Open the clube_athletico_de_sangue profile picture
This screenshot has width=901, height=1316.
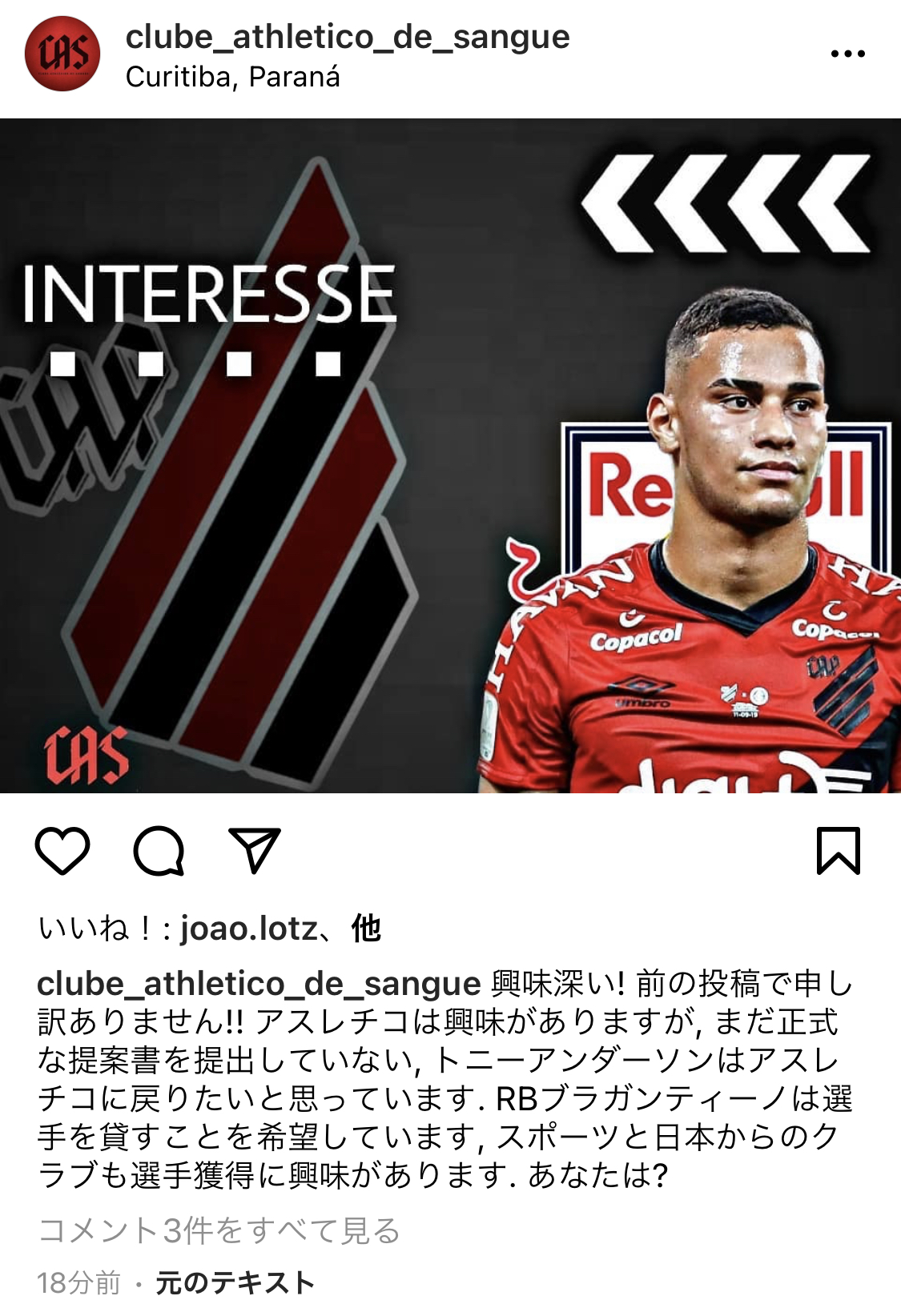click(62, 54)
